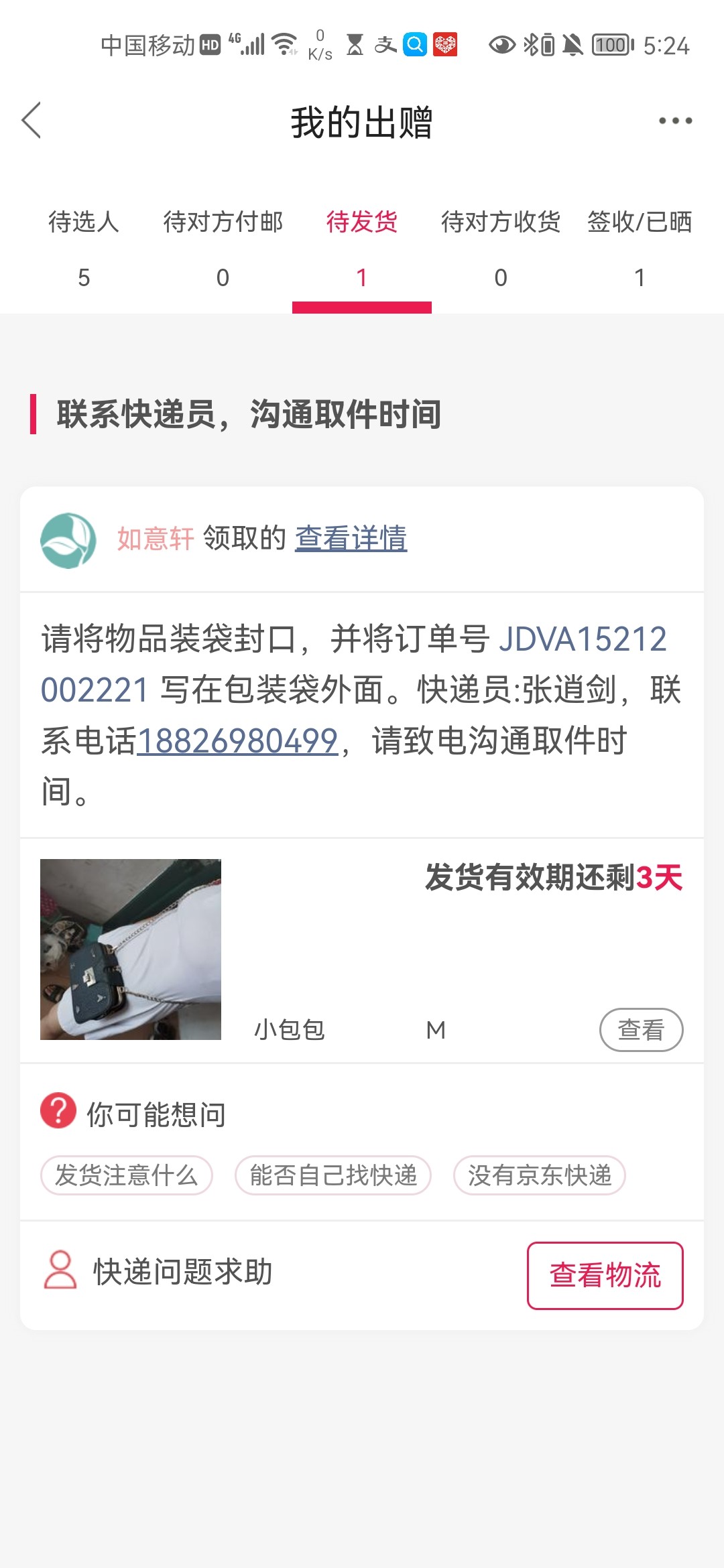724x1568 pixels.
Task: Select the 待发货 tab
Action: coord(362,248)
